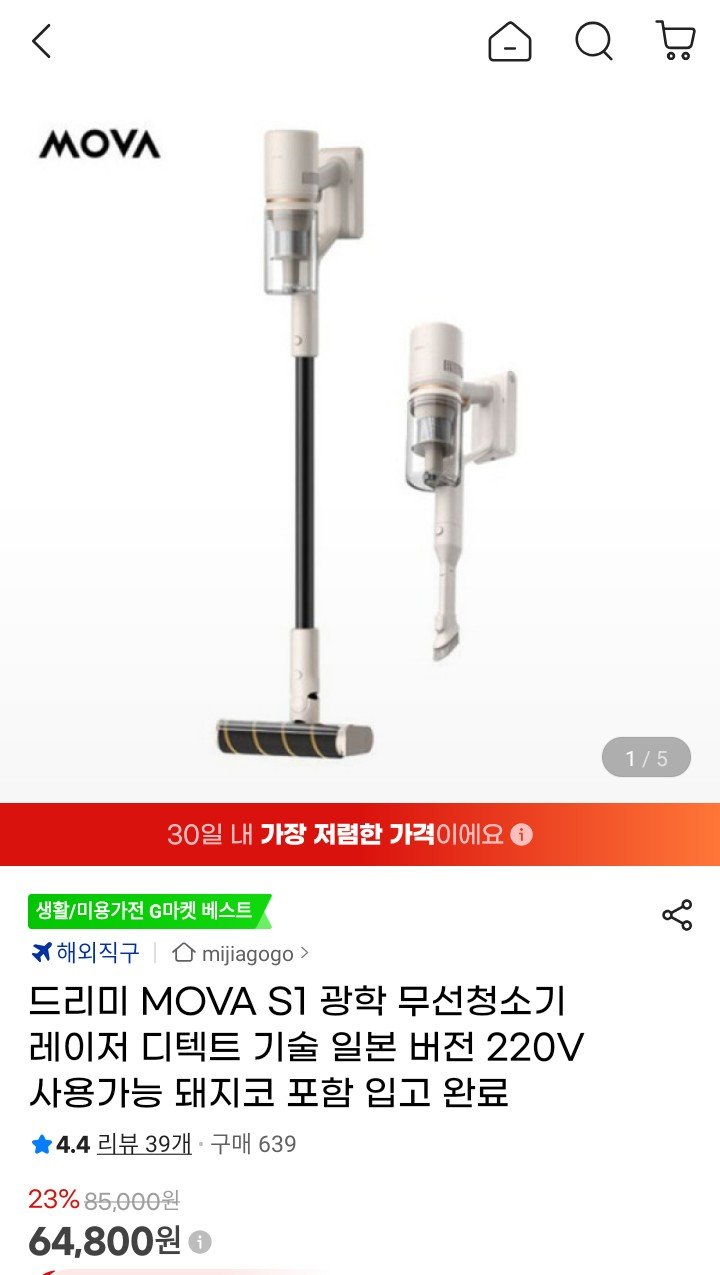Tap the info icon beside 64,800원
This screenshot has height=1275, width=720.
pos(200,1242)
